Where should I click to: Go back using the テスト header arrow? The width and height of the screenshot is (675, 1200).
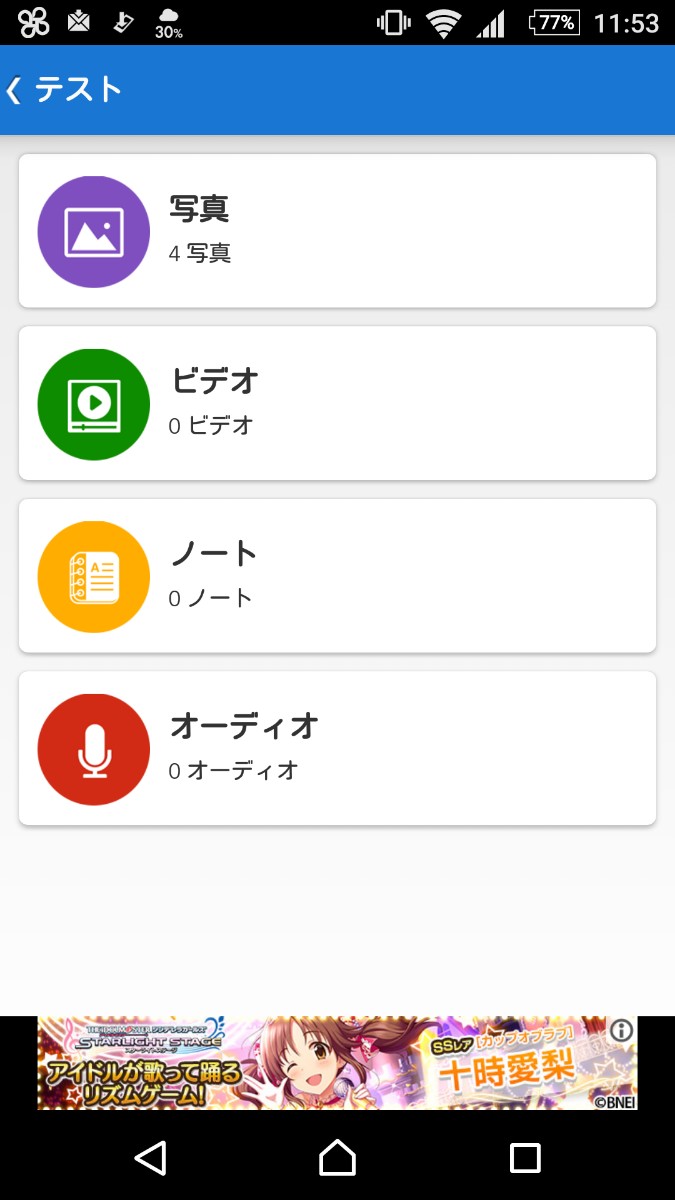[x=15, y=90]
